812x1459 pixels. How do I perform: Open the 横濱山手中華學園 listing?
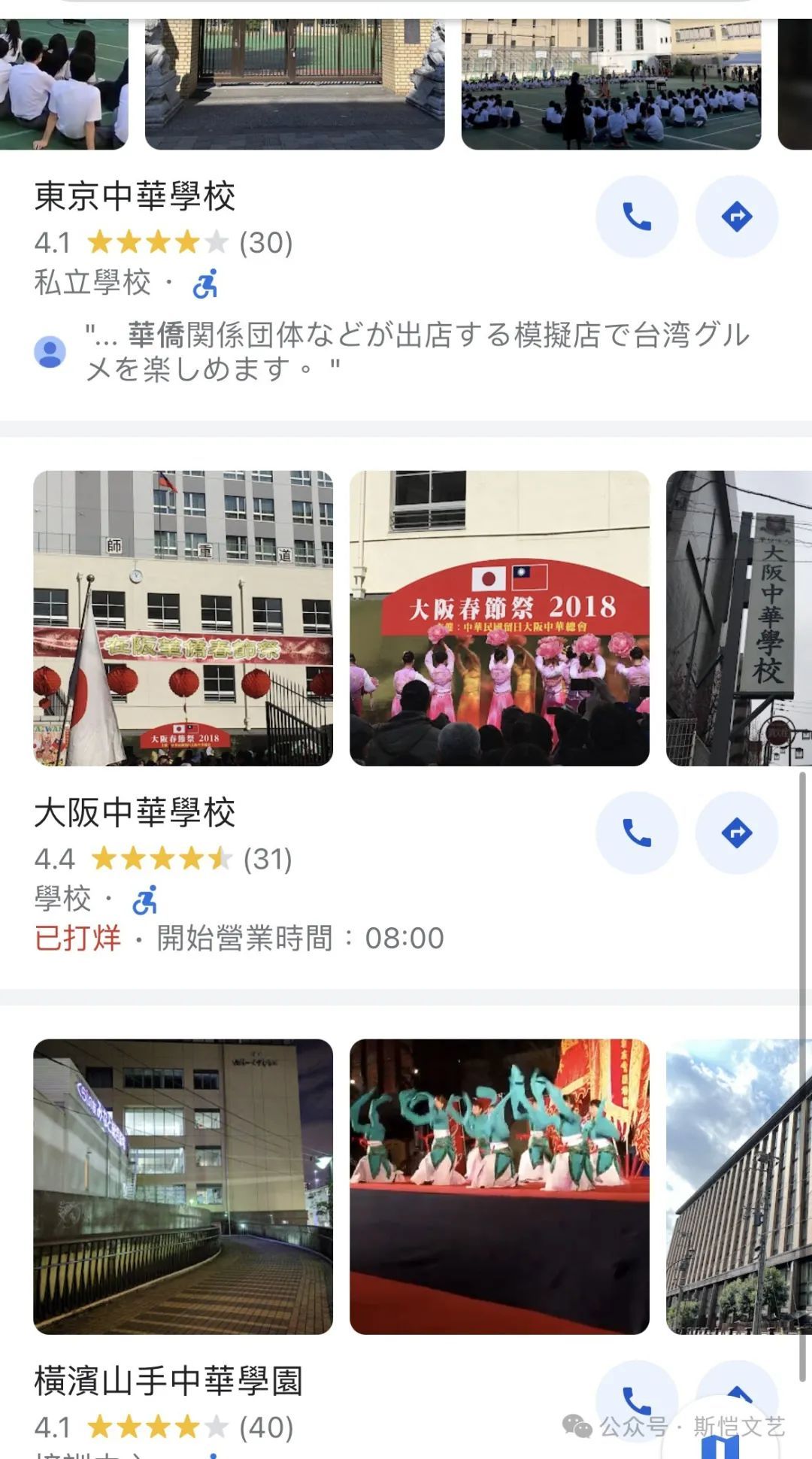(168, 1382)
